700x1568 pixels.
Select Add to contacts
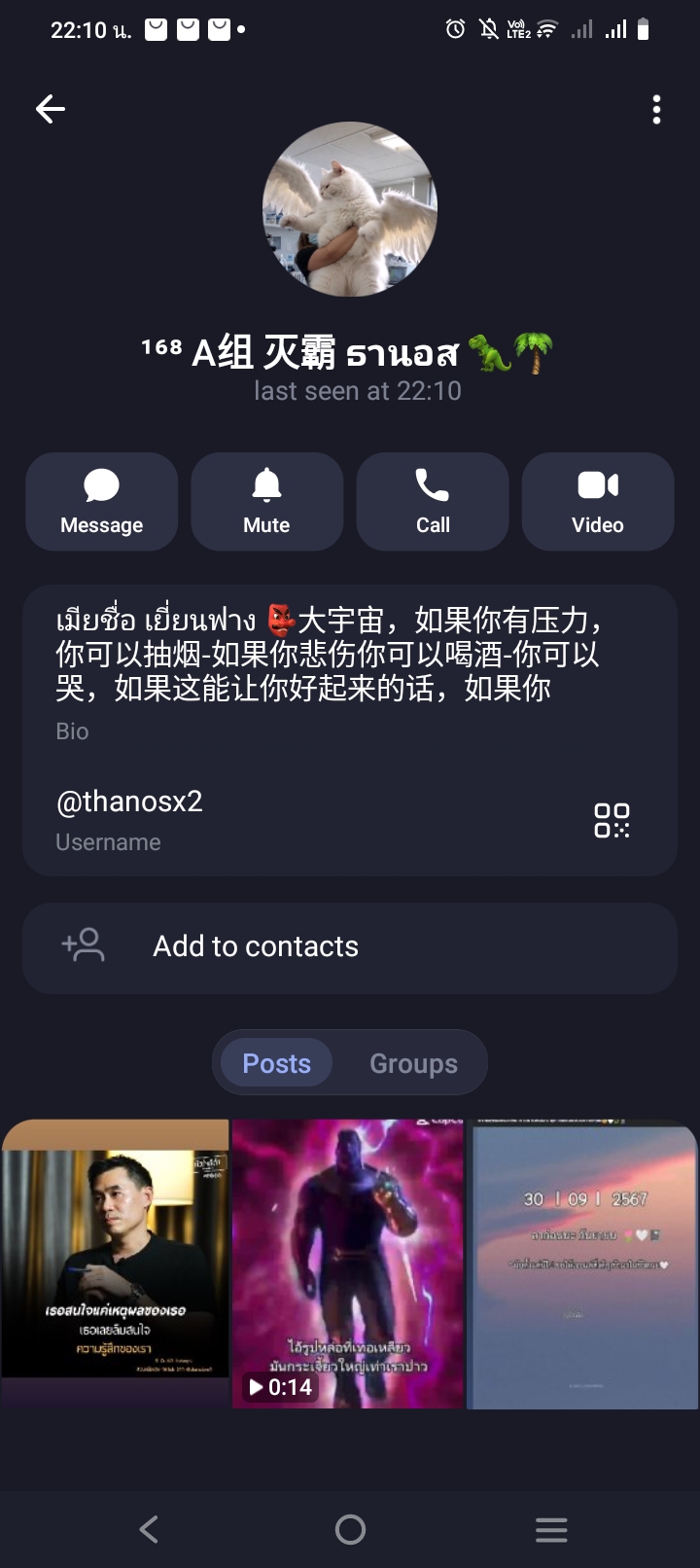click(x=350, y=947)
